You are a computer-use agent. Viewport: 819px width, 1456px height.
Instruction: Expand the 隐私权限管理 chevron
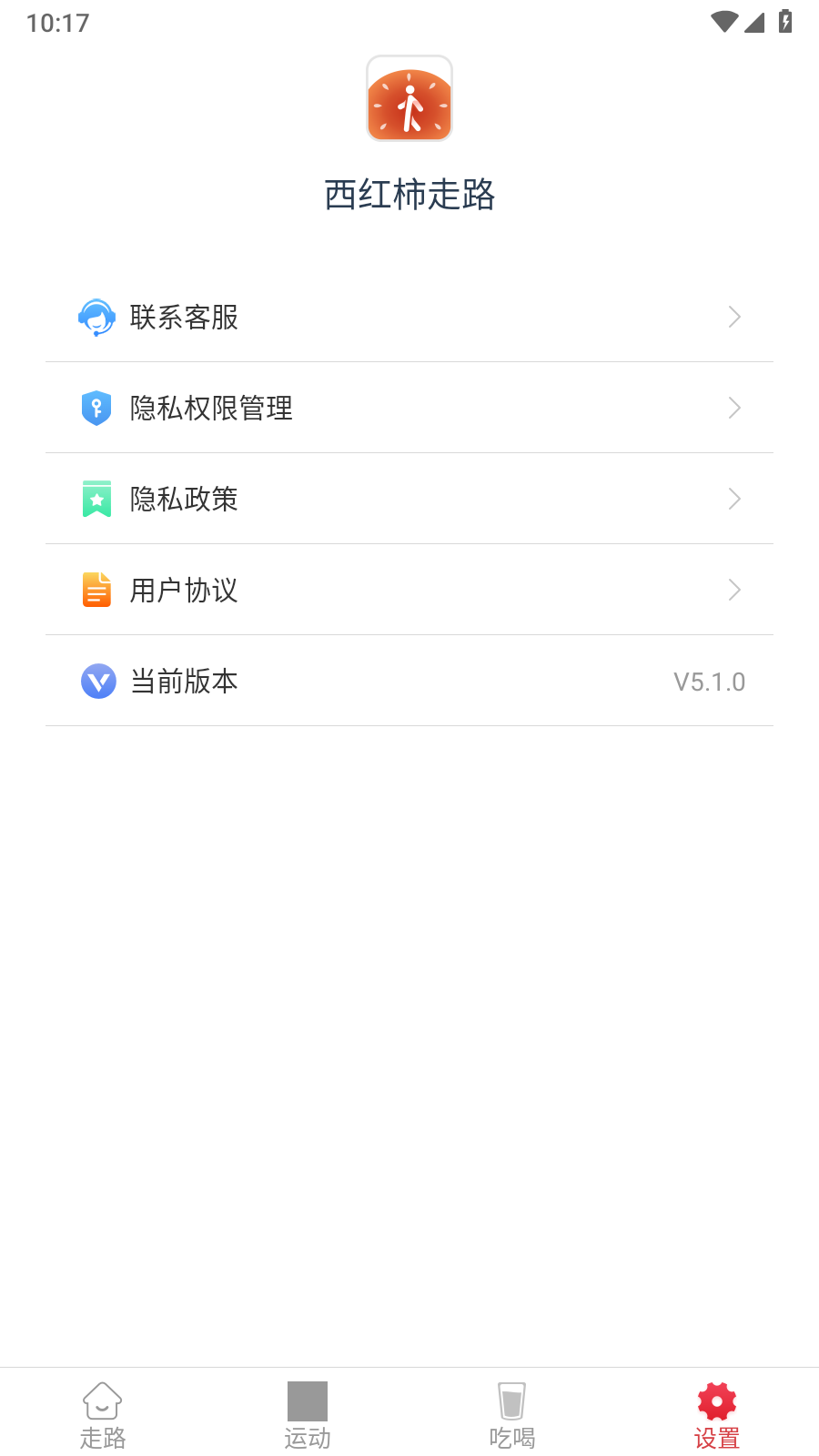click(734, 408)
